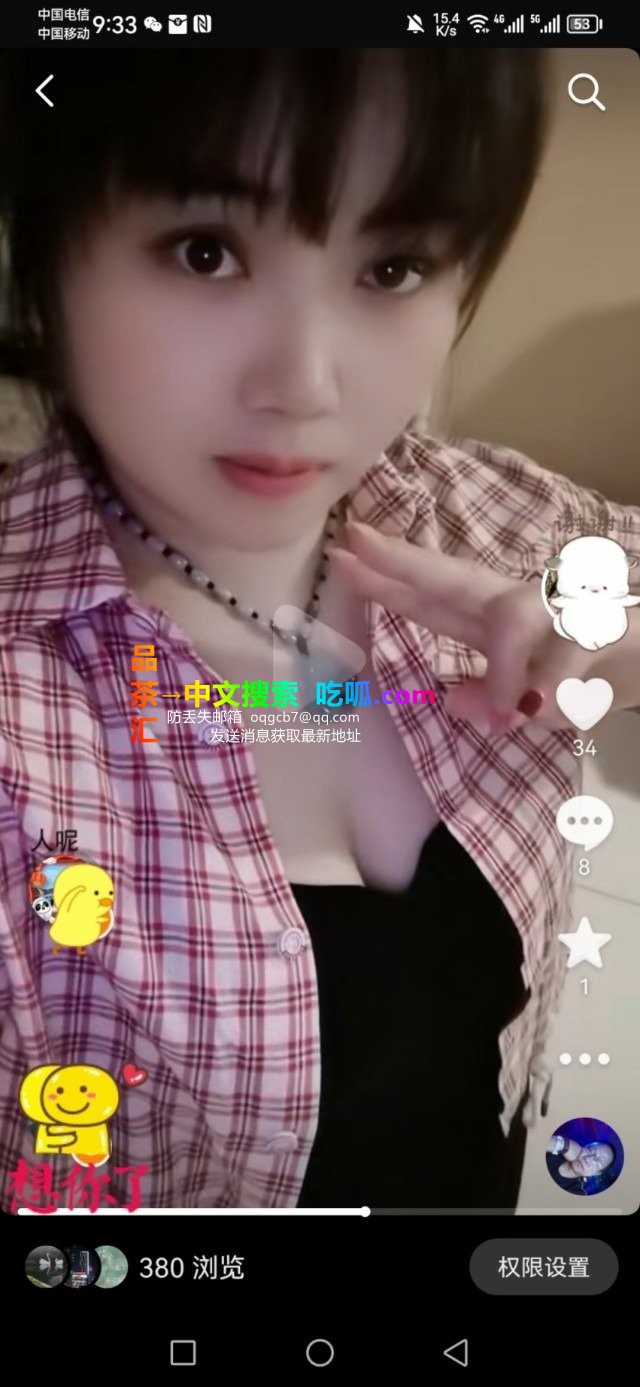Screen dimensions: 640x1387
Task: Open the three-dot more options
Action: point(584,1059)
